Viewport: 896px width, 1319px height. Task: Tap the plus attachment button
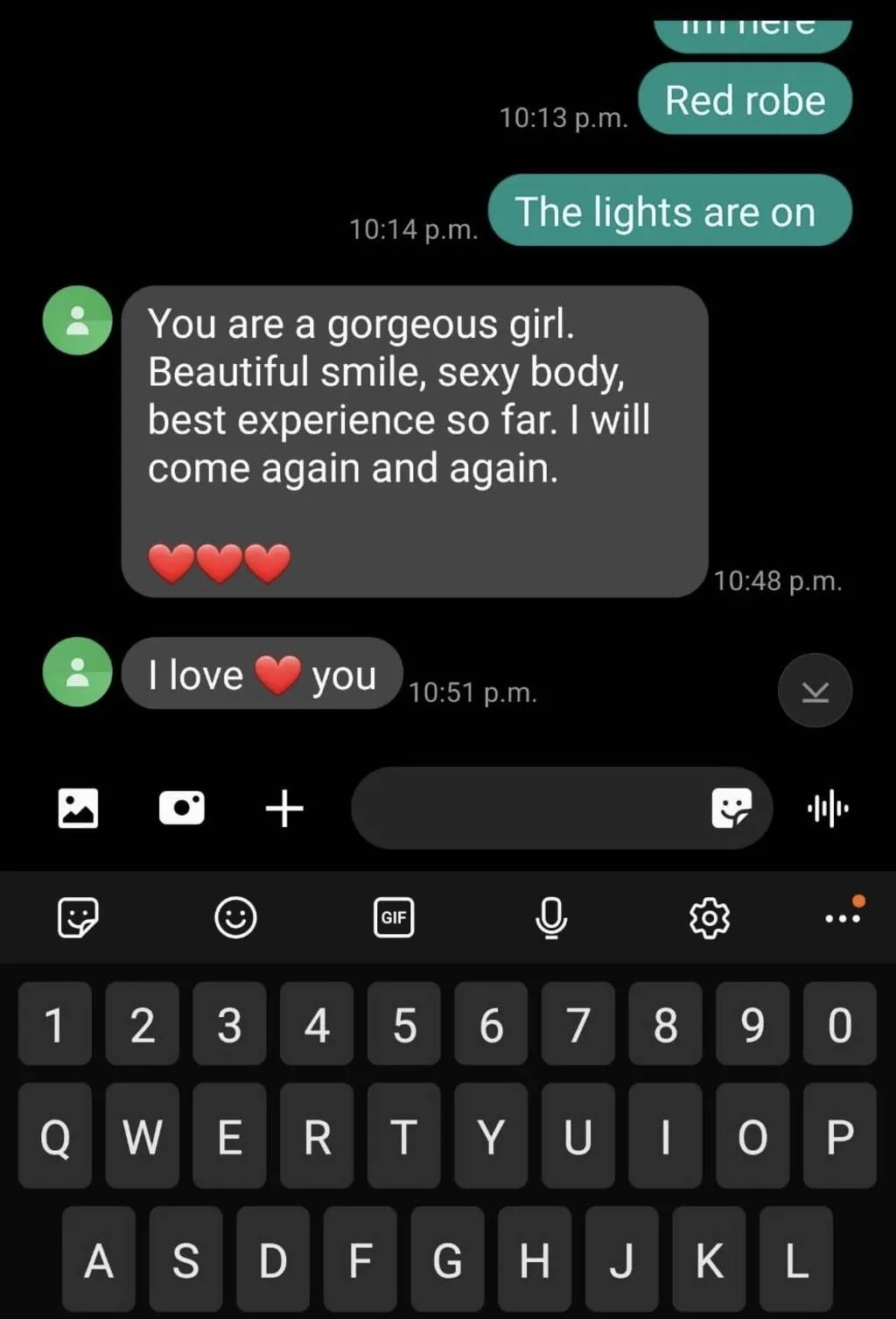(284, 808)
